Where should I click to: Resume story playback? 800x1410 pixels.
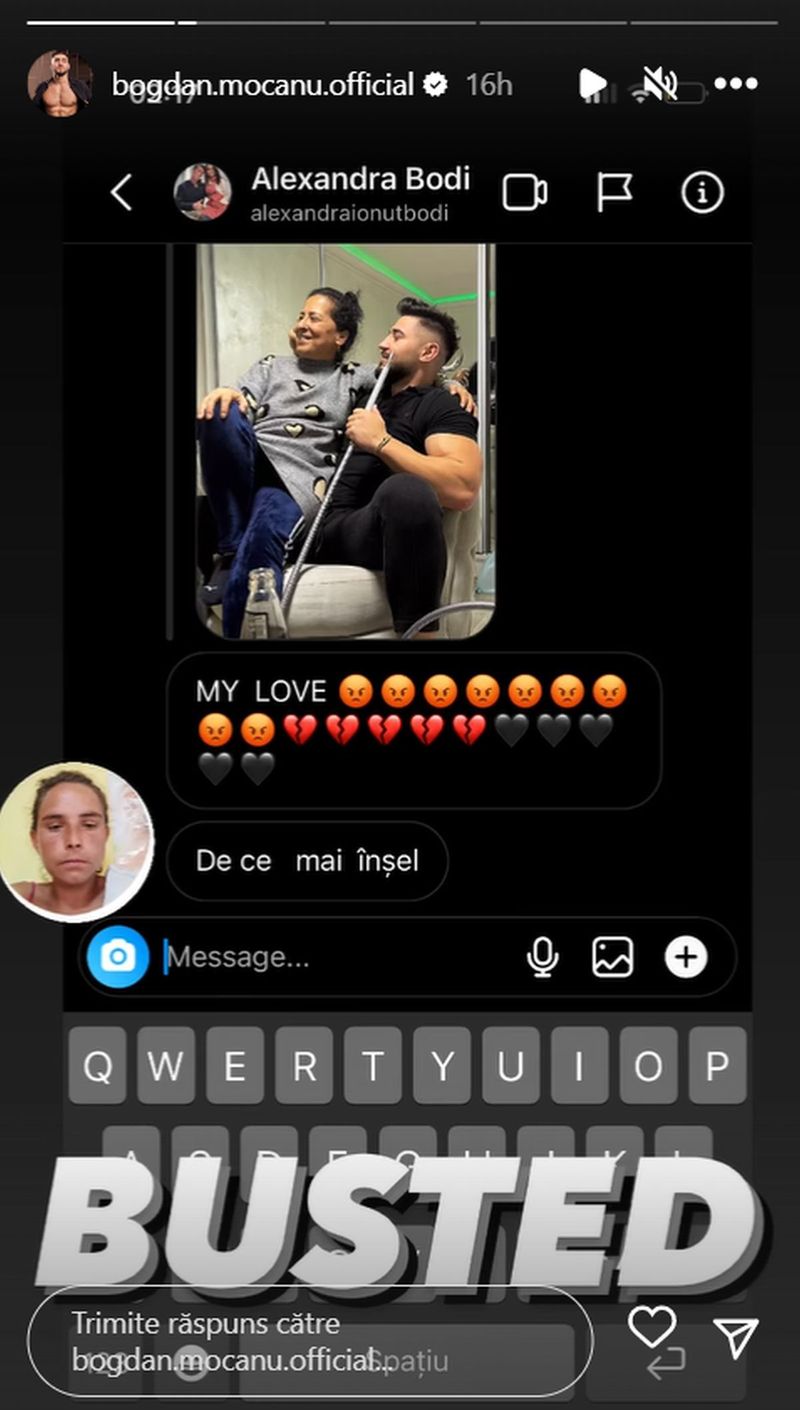pos(592,85)
